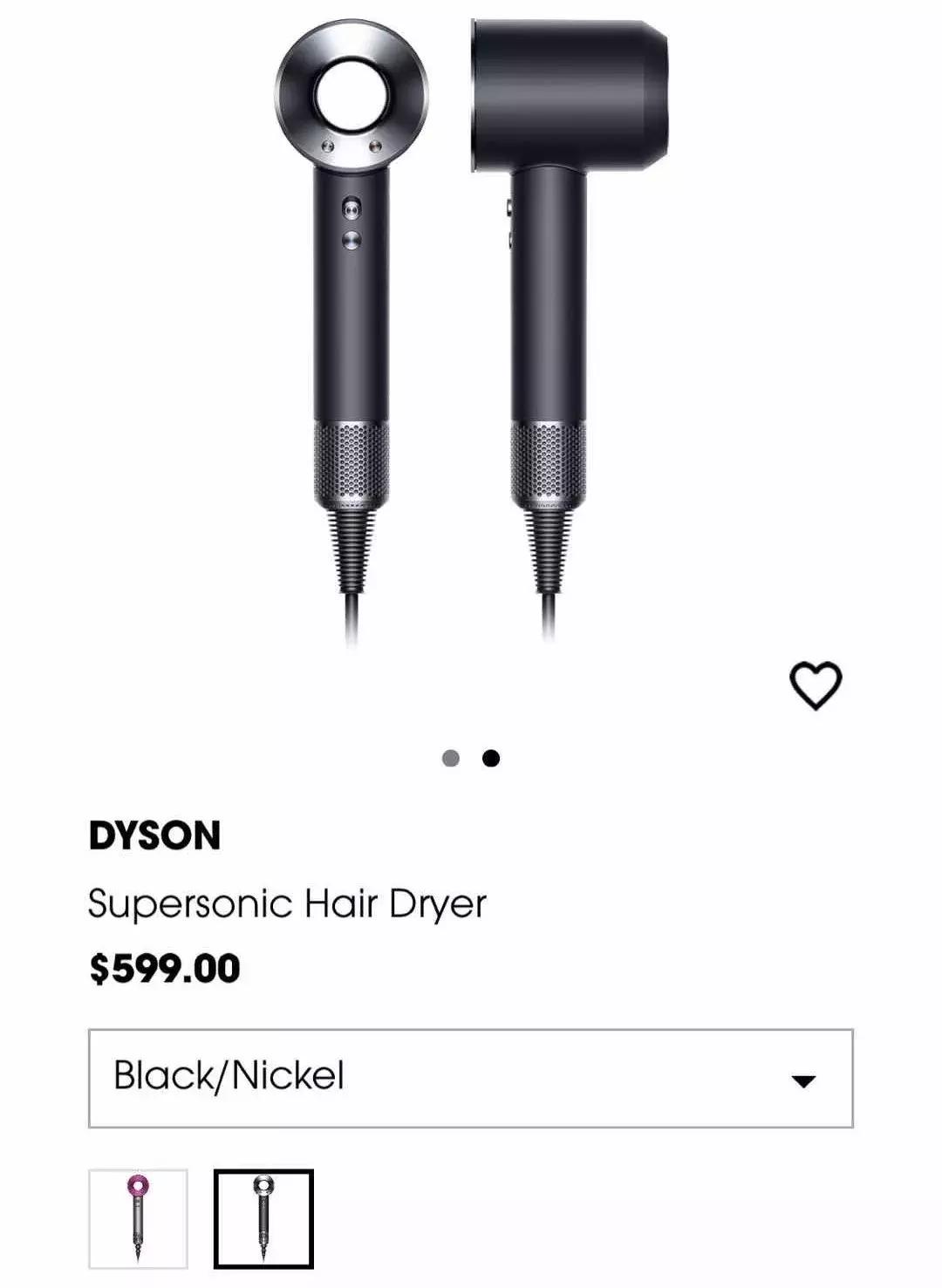This screenshot has height=1288, width=942.
Task: Add hair dryer to loves with heart icon
Action: pyautogui.click(x=816, y=685)
